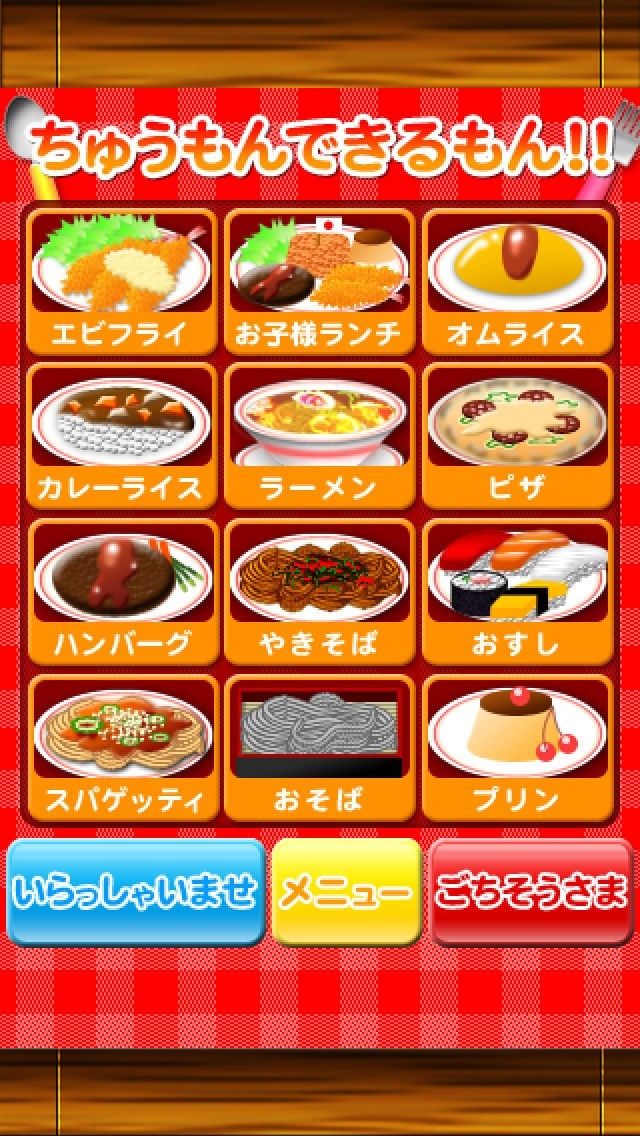Select お子様ランチ from the menu
Viewport: 640px width, 1136px height.
319,282
